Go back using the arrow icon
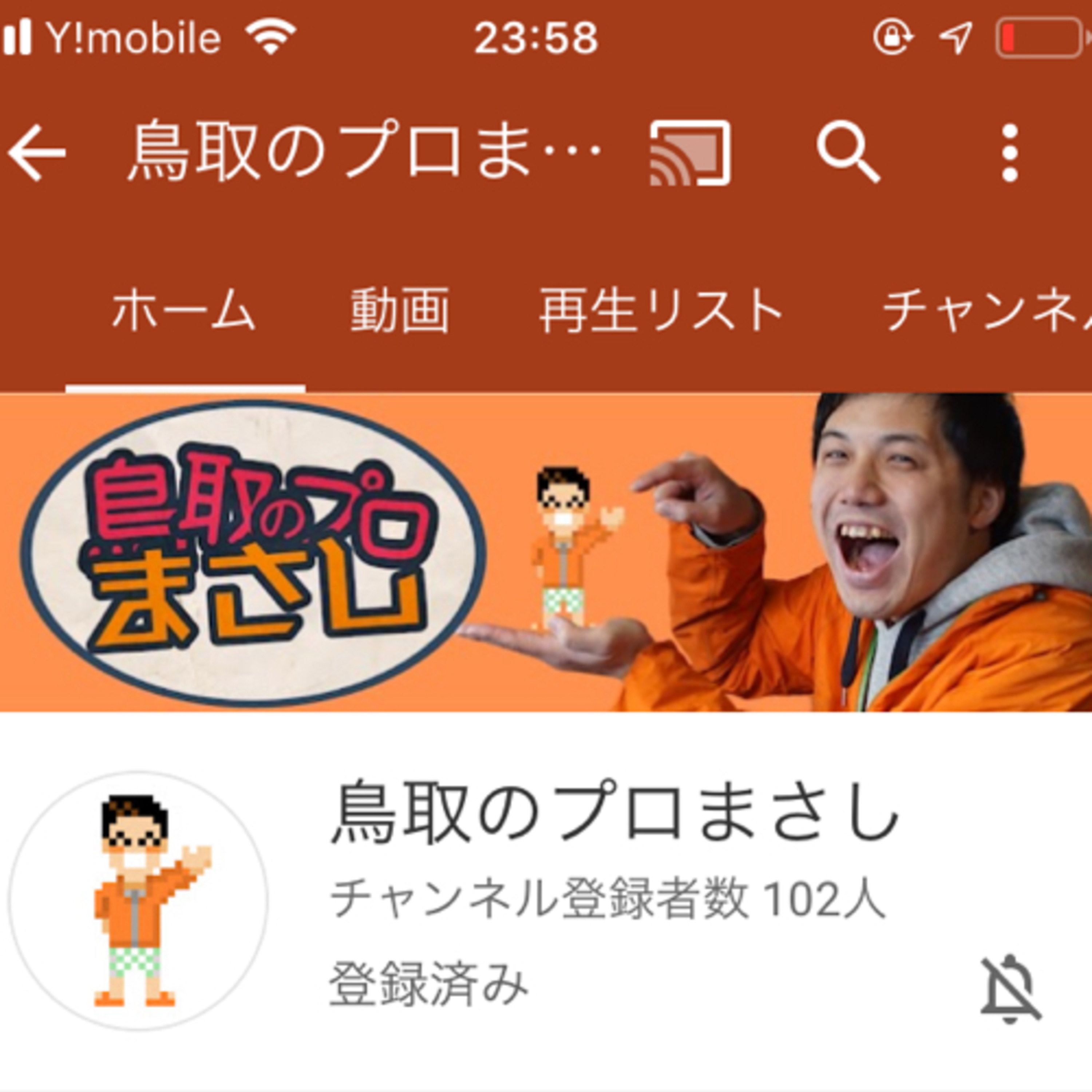 (x=37, y=153)
